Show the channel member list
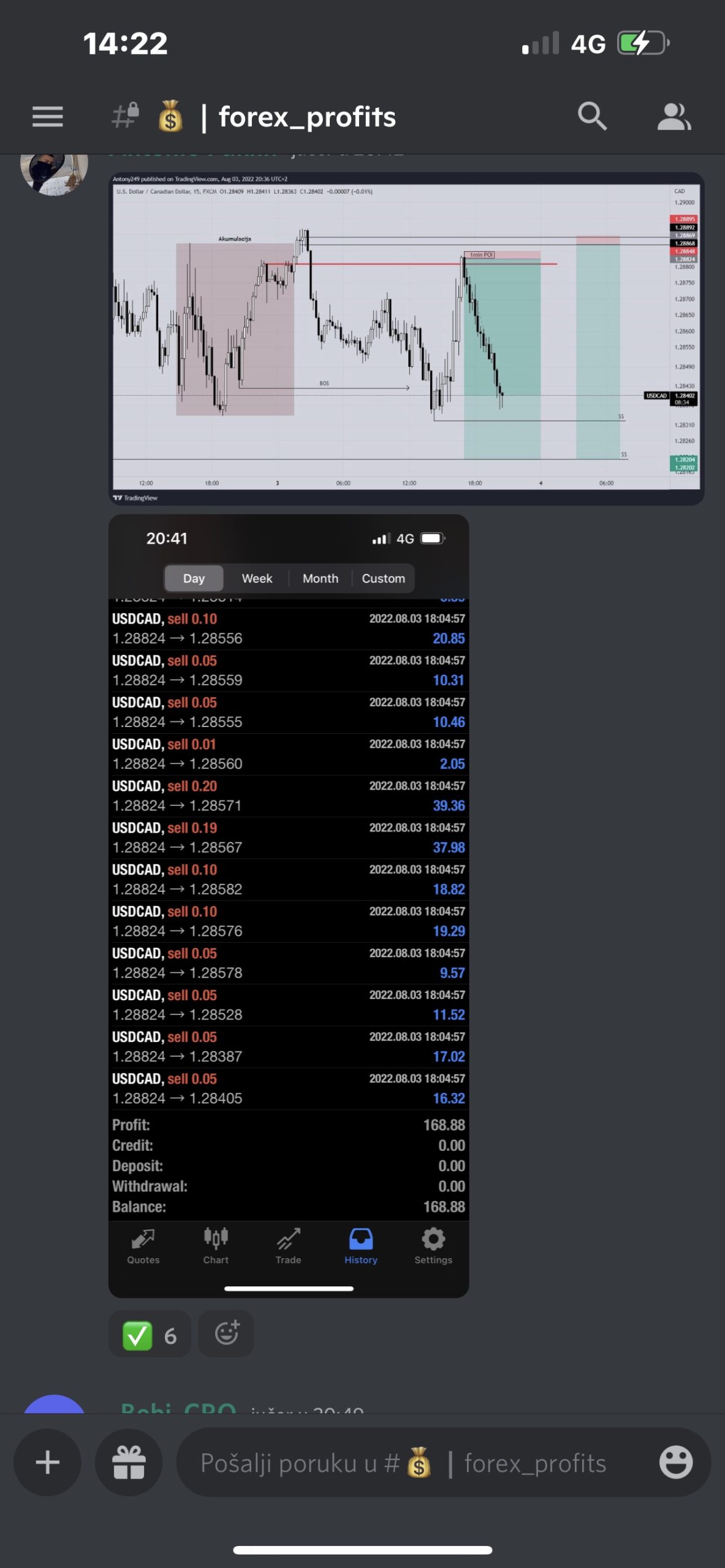 tap(674, 116)
